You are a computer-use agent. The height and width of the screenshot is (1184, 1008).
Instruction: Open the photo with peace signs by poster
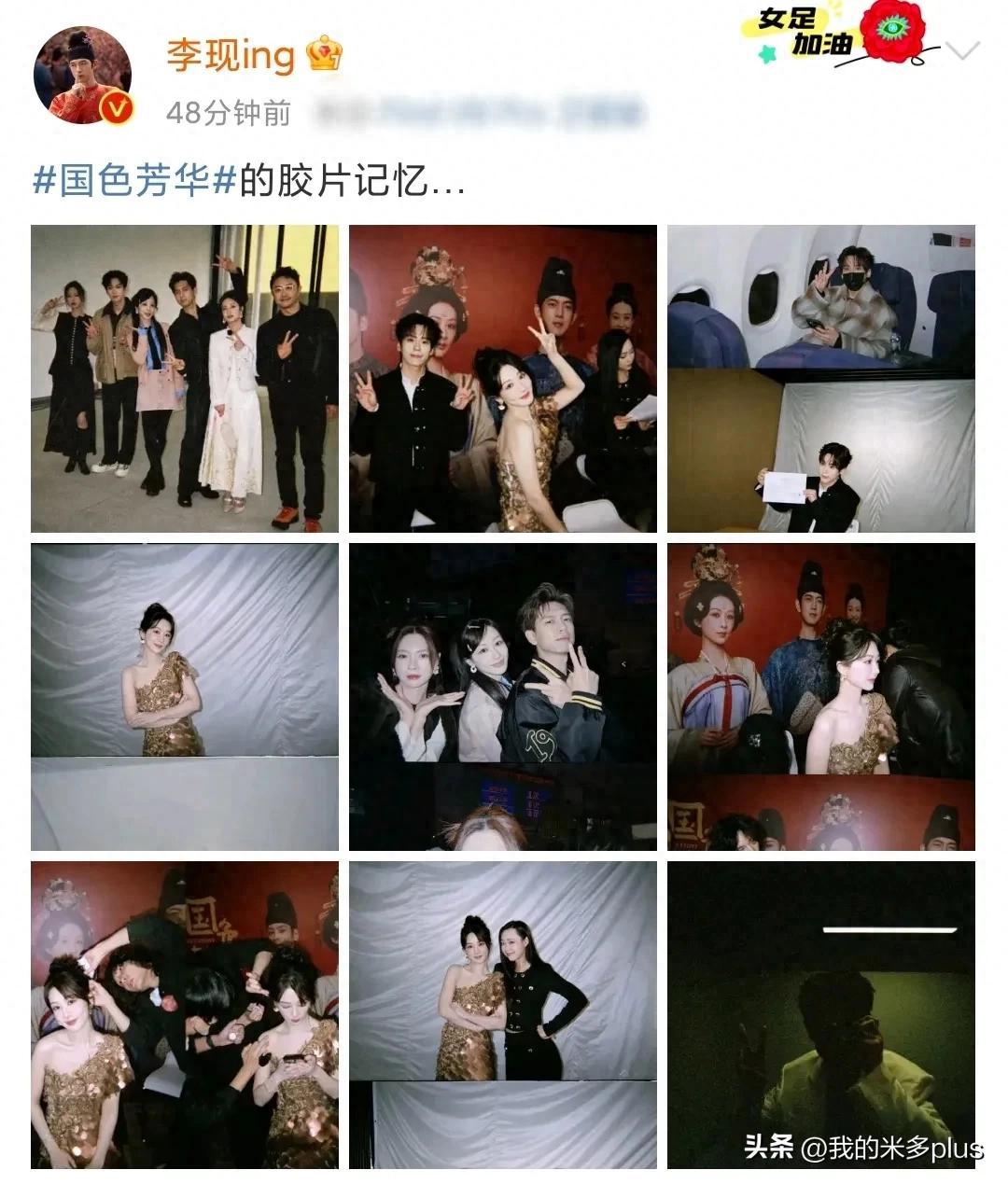[503, 379]
